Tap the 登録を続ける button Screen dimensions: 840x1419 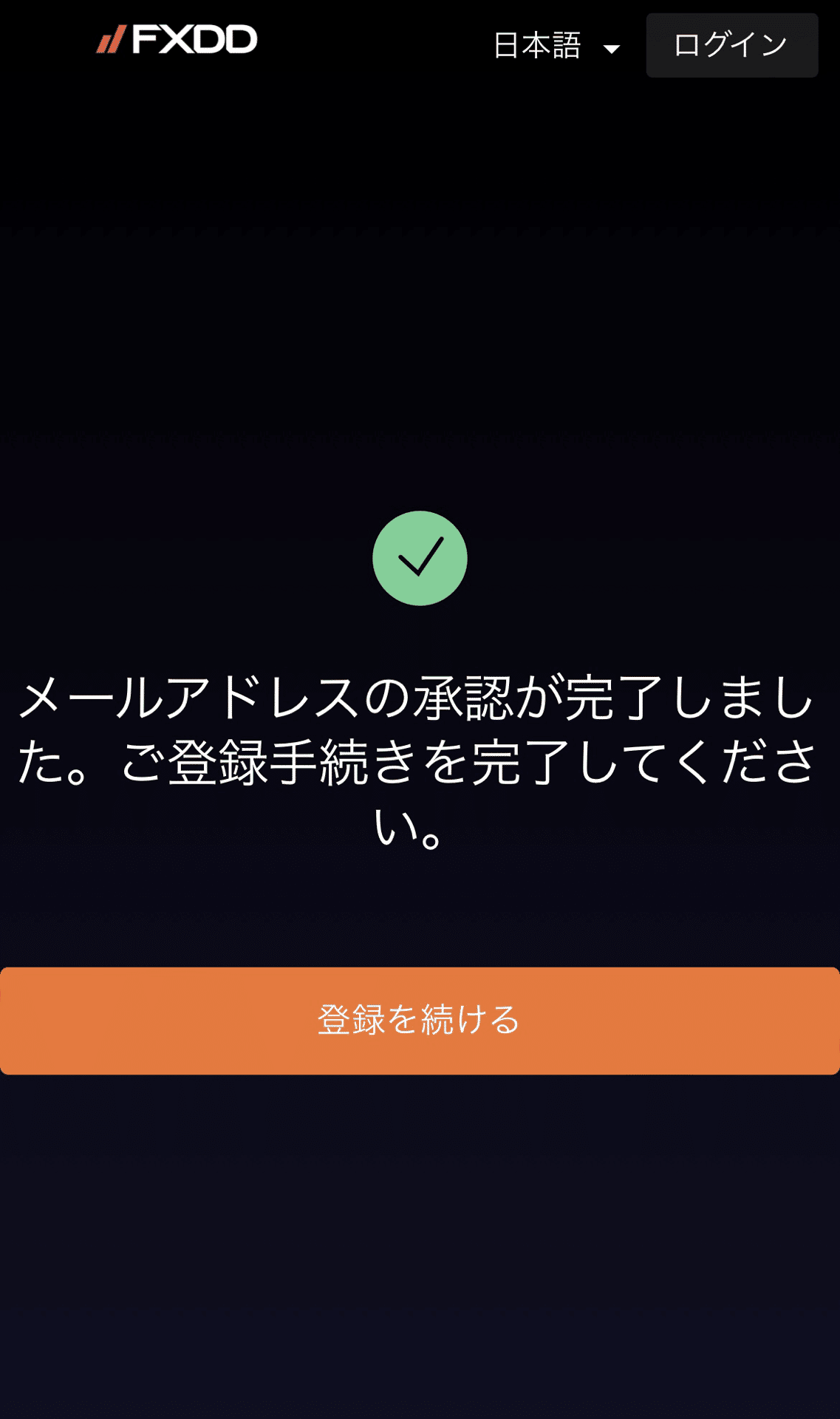click(x=420, y=1021)
